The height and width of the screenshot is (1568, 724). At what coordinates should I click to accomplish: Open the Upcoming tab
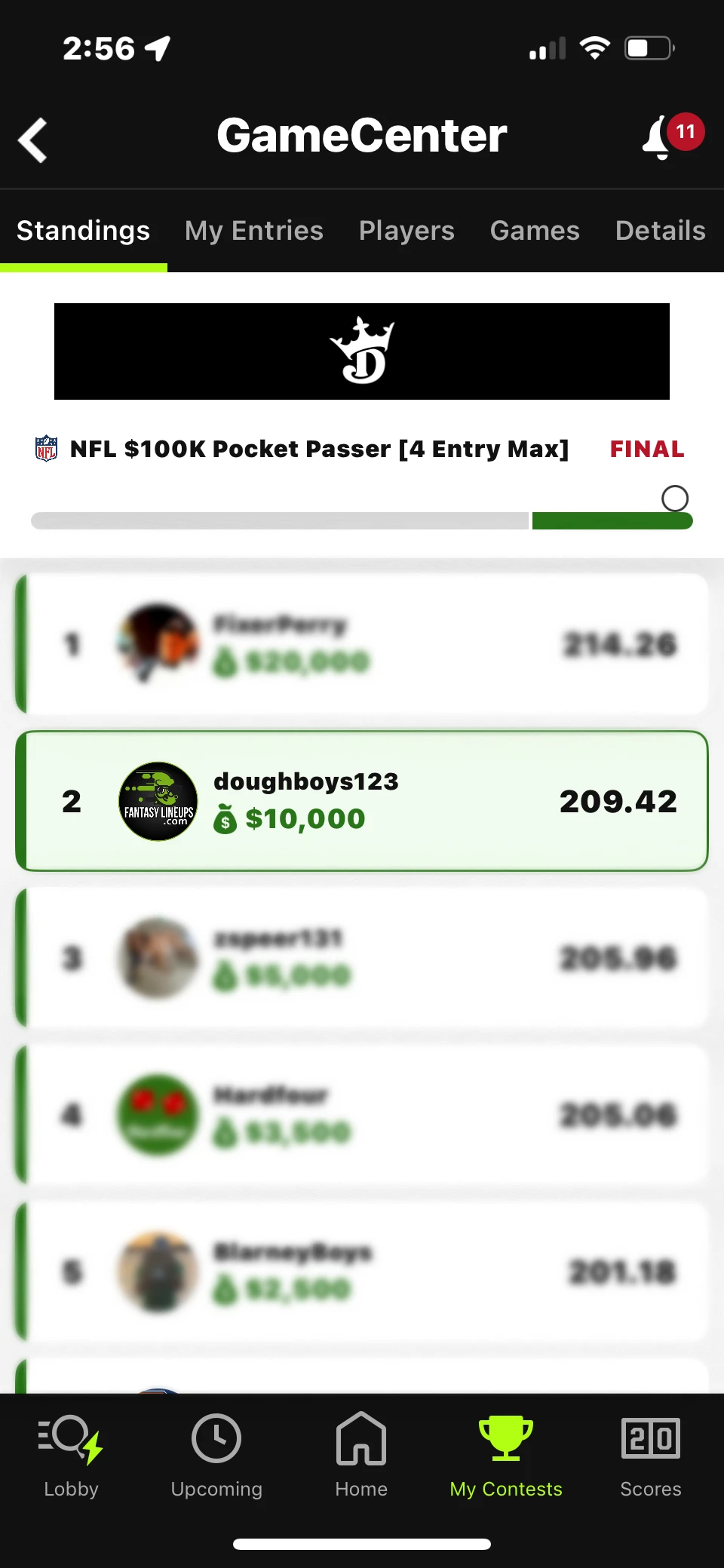[216, 1456]
